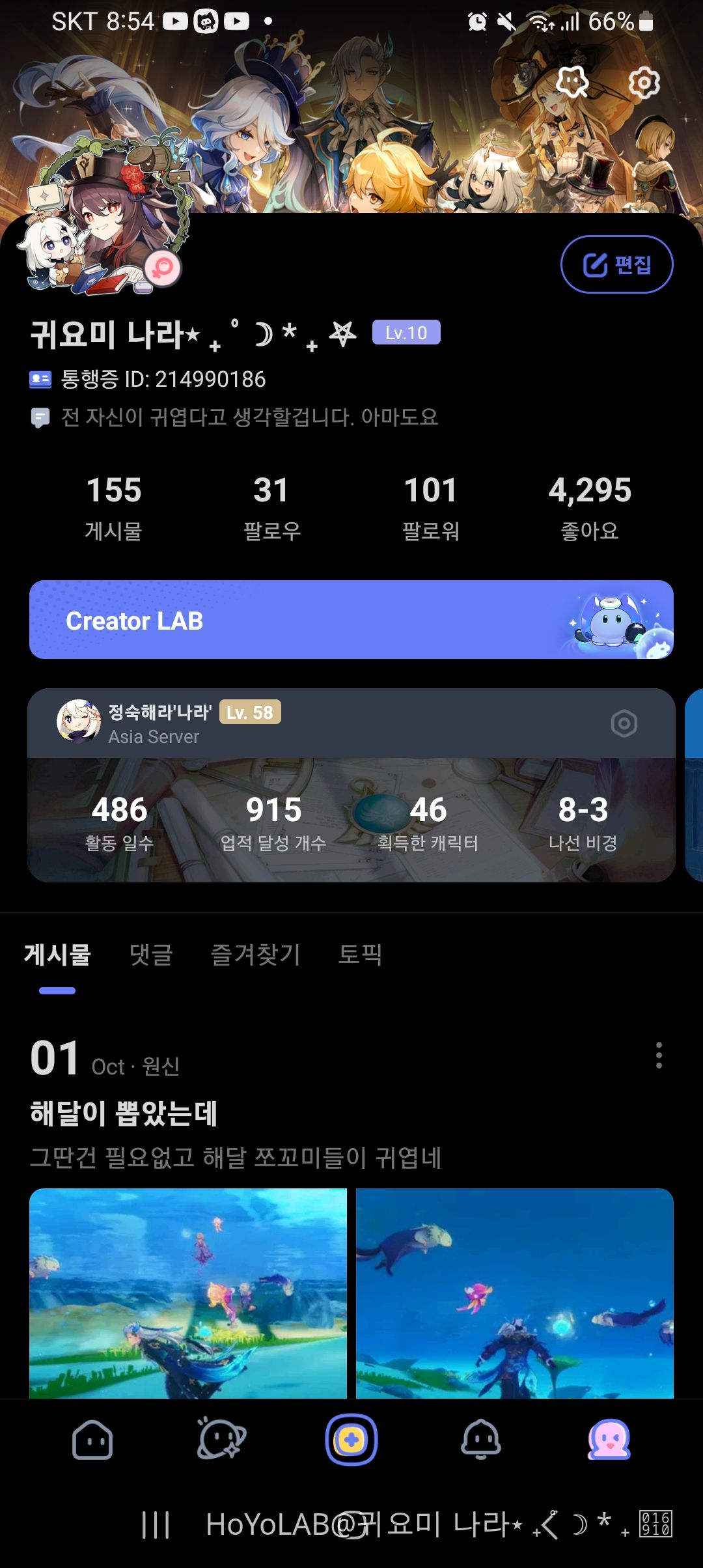
Task: Open game card settings on Asia Server card
Action: pyautogui.click(x=624, y=723)
